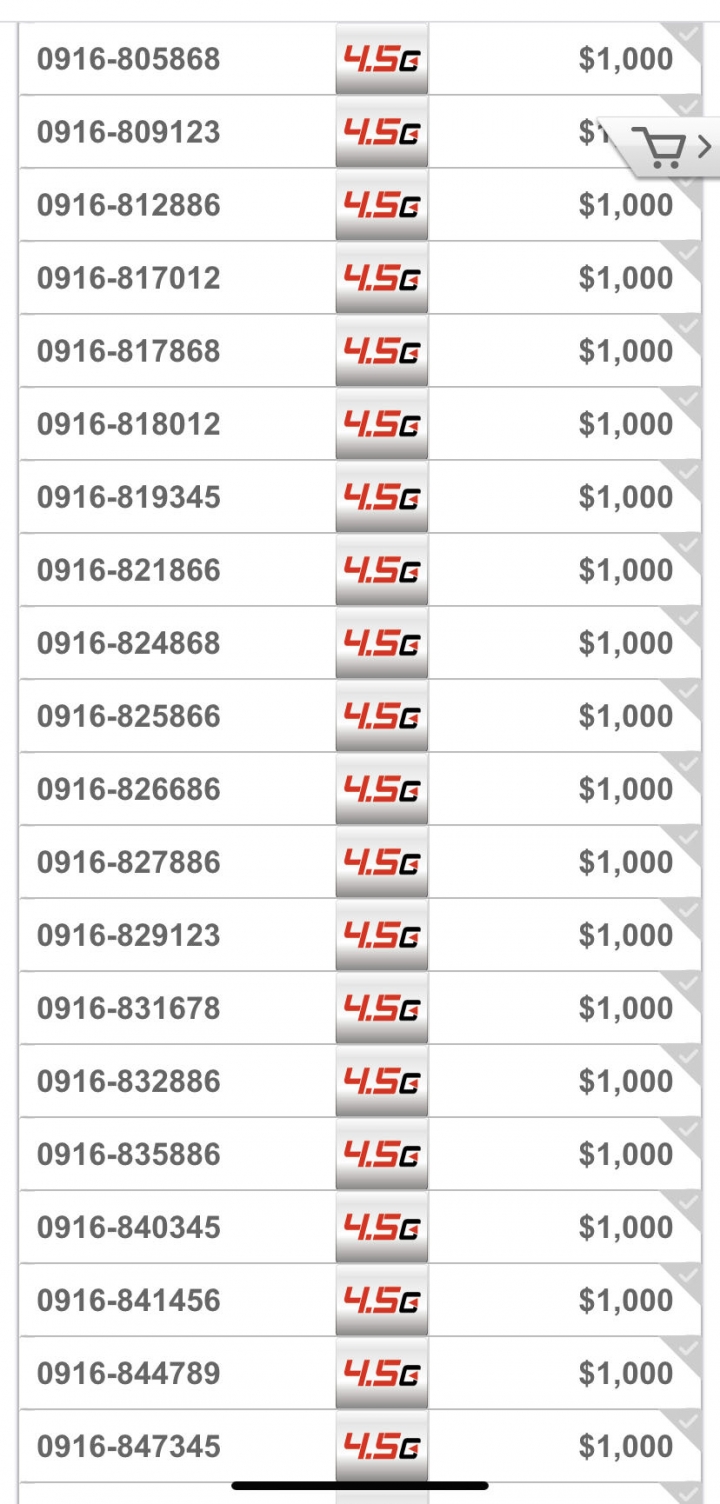This screenshot has height=1504, width=720.
Task: Pick number 0916-824868
Action: point(360,643)
